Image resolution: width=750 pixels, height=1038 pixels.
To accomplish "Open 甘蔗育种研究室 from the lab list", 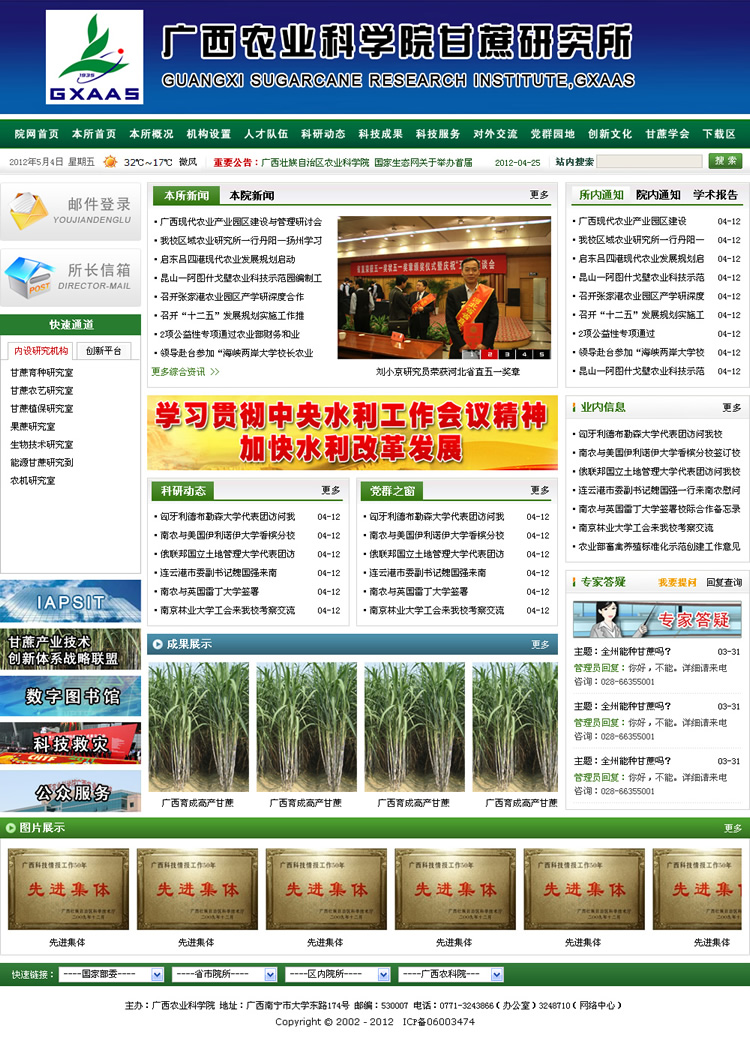I will [x=42, y=373].
